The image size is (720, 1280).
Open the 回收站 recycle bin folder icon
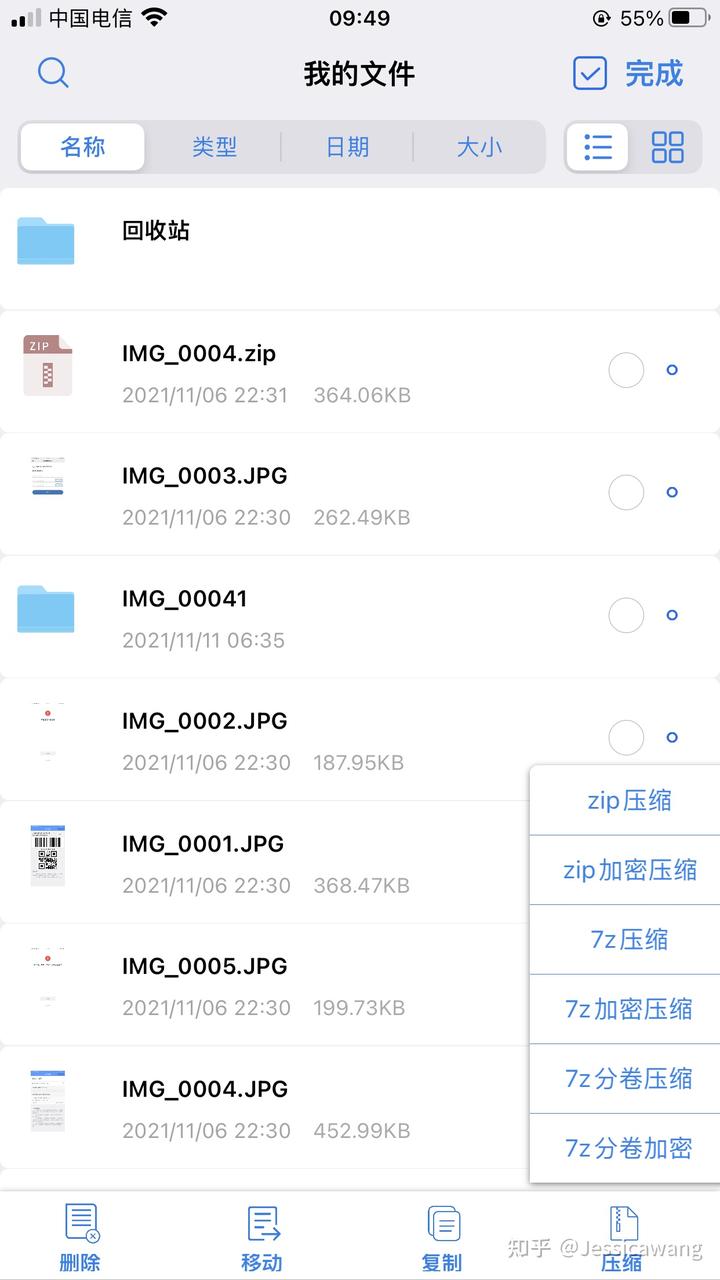click(x=47, y=241)
